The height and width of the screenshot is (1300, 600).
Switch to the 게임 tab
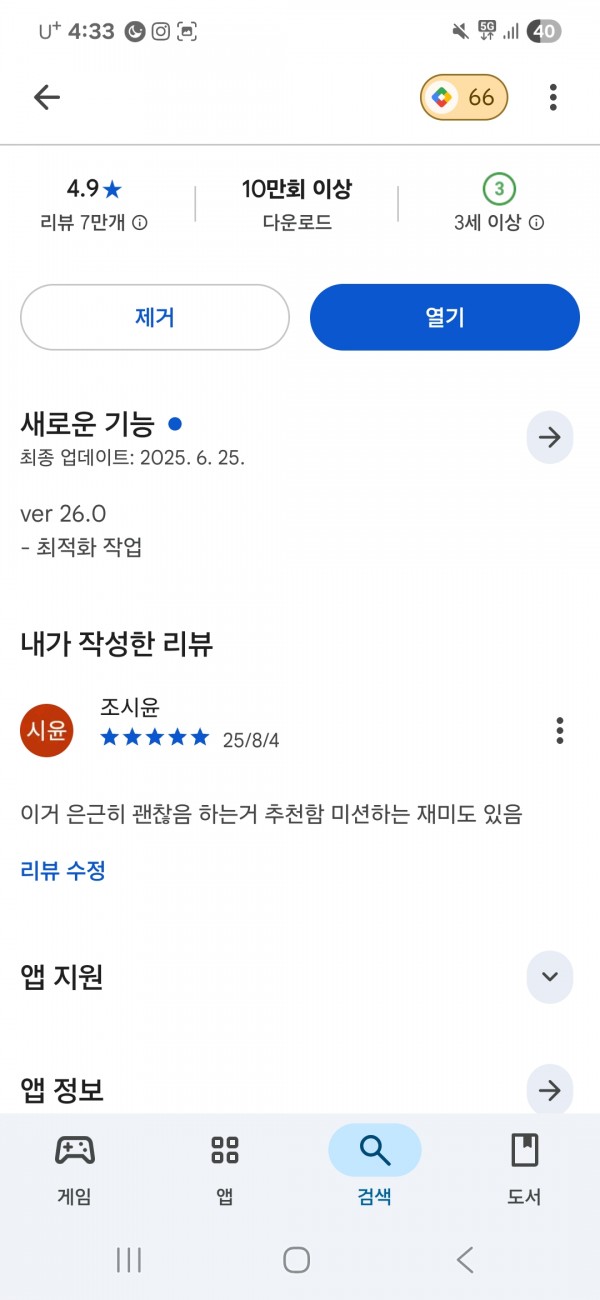point(75,1167)
